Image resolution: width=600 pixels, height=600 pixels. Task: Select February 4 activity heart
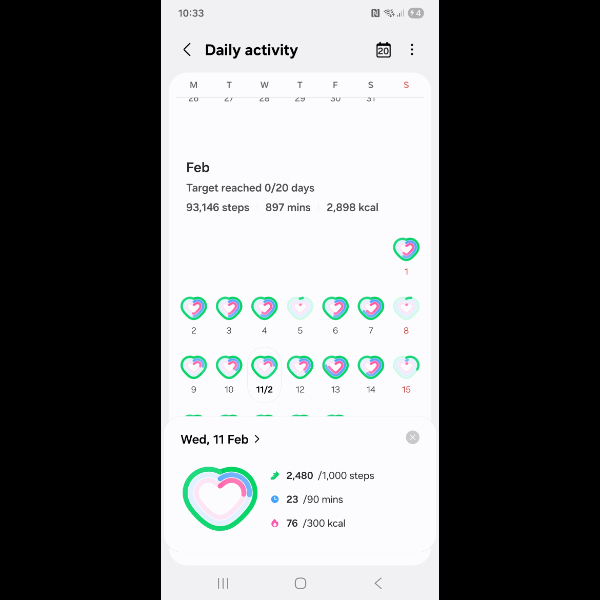[x=264, y=308]
